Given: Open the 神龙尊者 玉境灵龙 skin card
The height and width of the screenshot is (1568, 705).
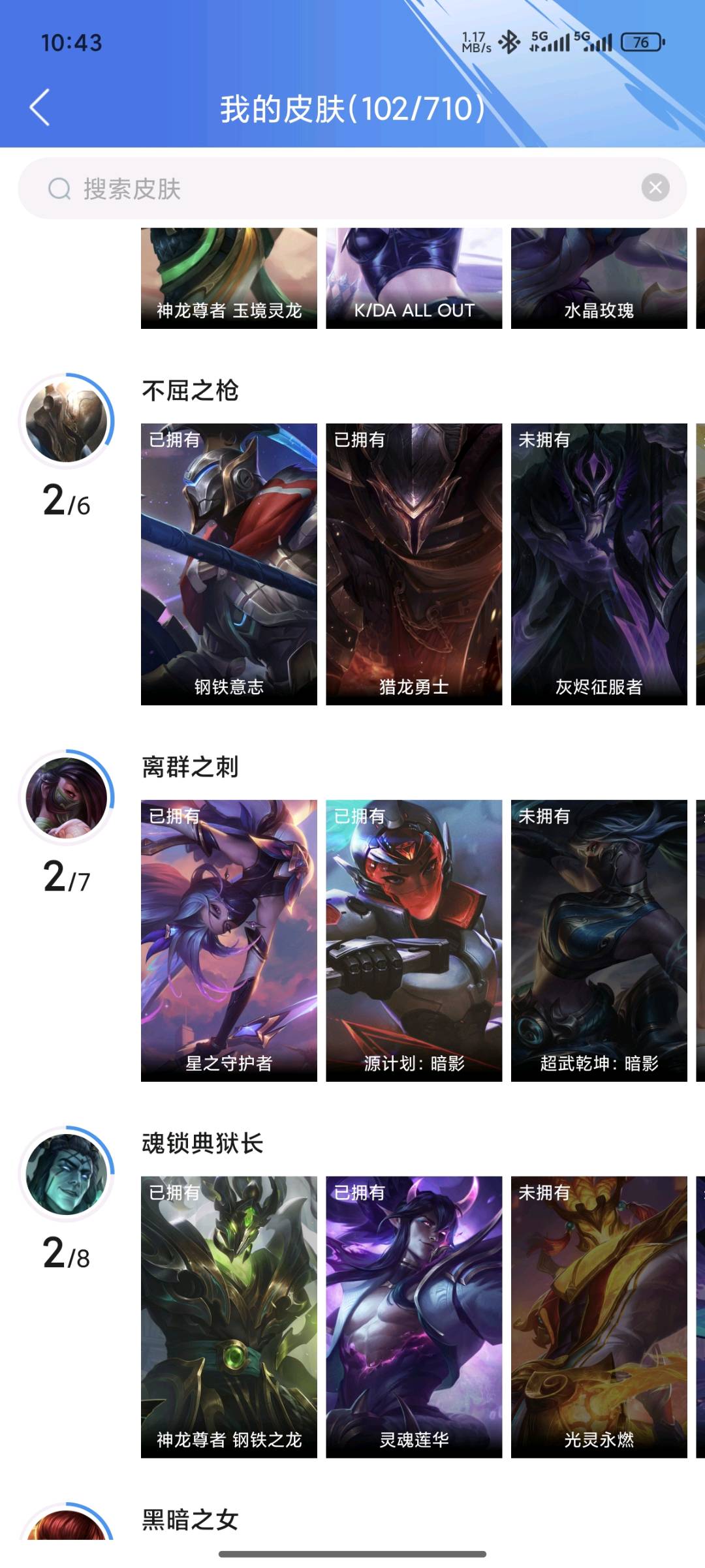Looking at the screenshot, I should (x=229, y=278).
